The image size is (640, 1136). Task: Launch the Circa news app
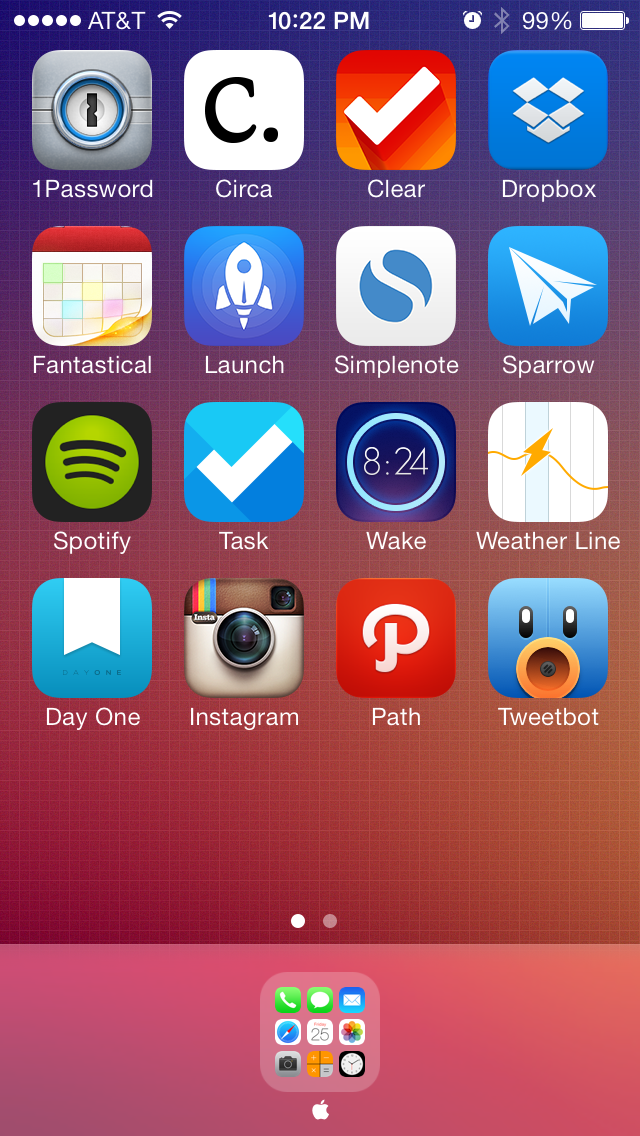(244, 110)
